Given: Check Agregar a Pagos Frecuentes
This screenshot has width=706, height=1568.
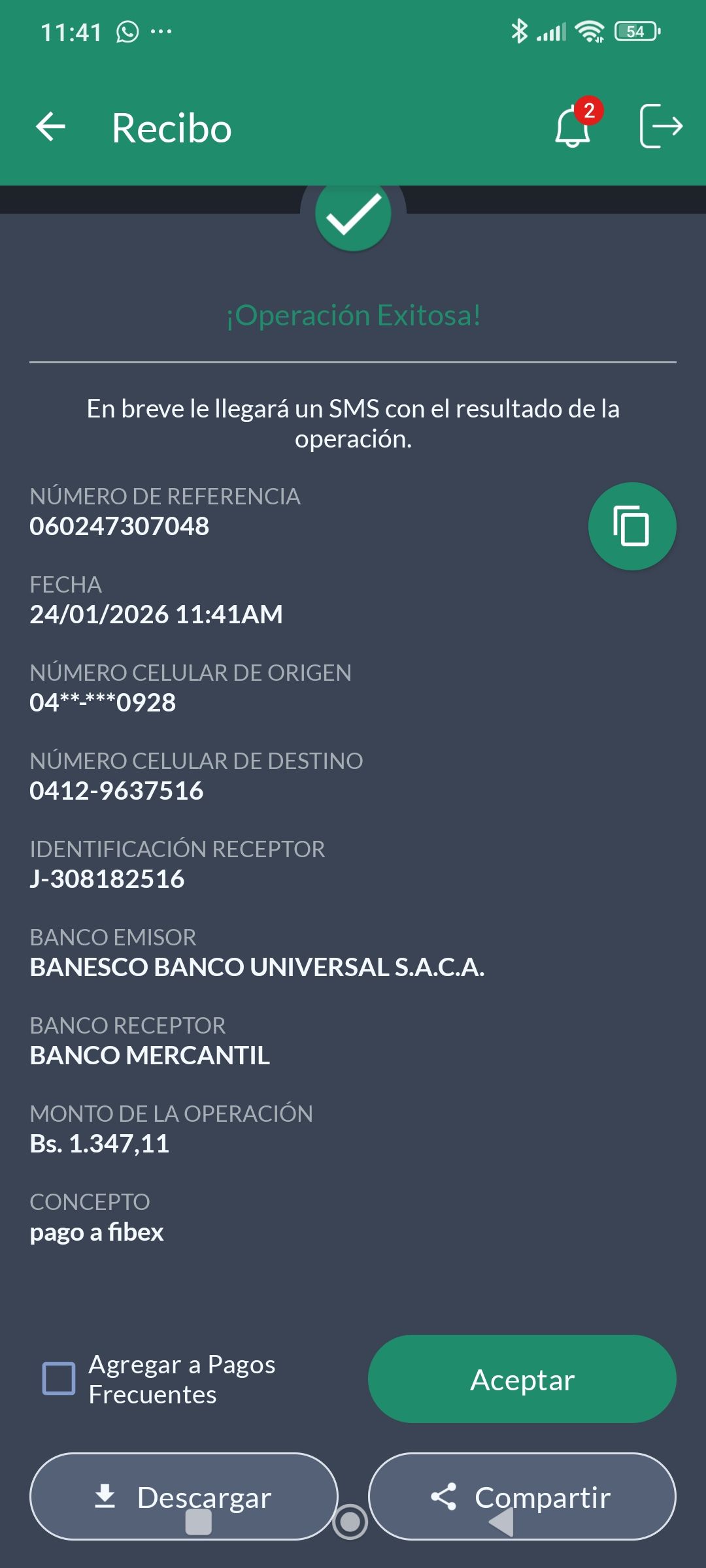Looking at the screenshot, I should (59, 1379).
